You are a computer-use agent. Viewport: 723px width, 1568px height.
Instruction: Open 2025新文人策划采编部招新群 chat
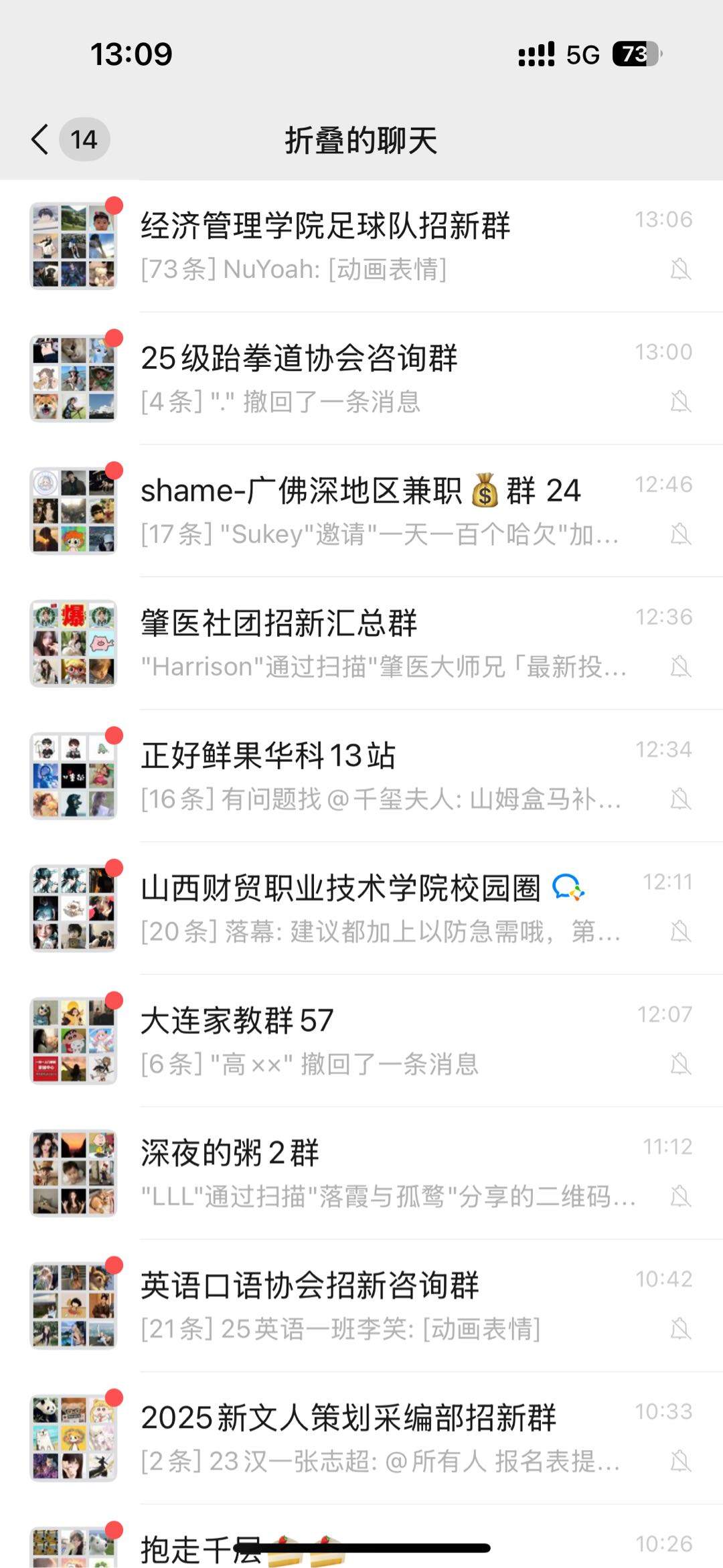click(x=361, y=1438)
